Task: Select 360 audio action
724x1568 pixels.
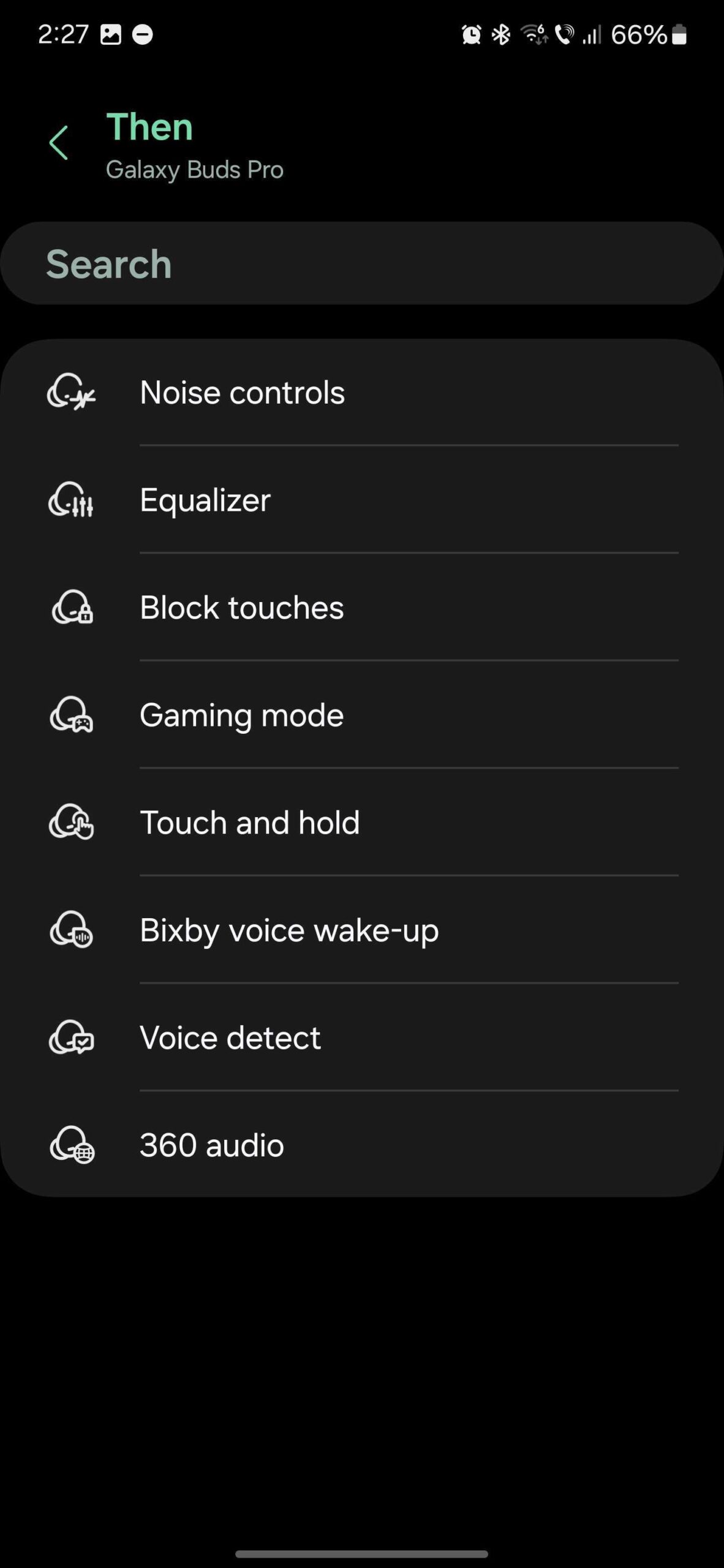Action: click(x=361, y=1145)
